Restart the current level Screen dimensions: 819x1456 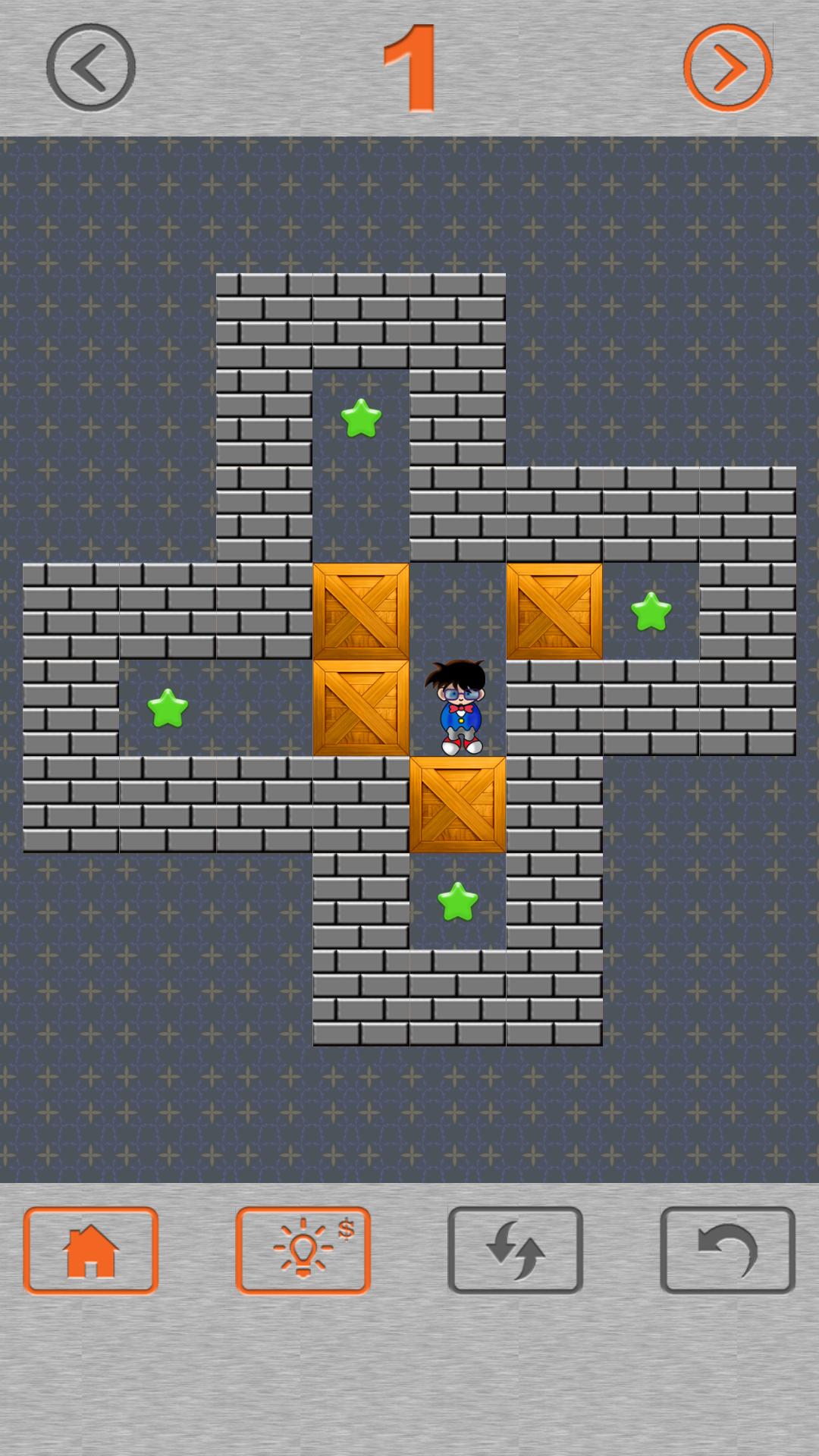click(x=515, y=1250)
